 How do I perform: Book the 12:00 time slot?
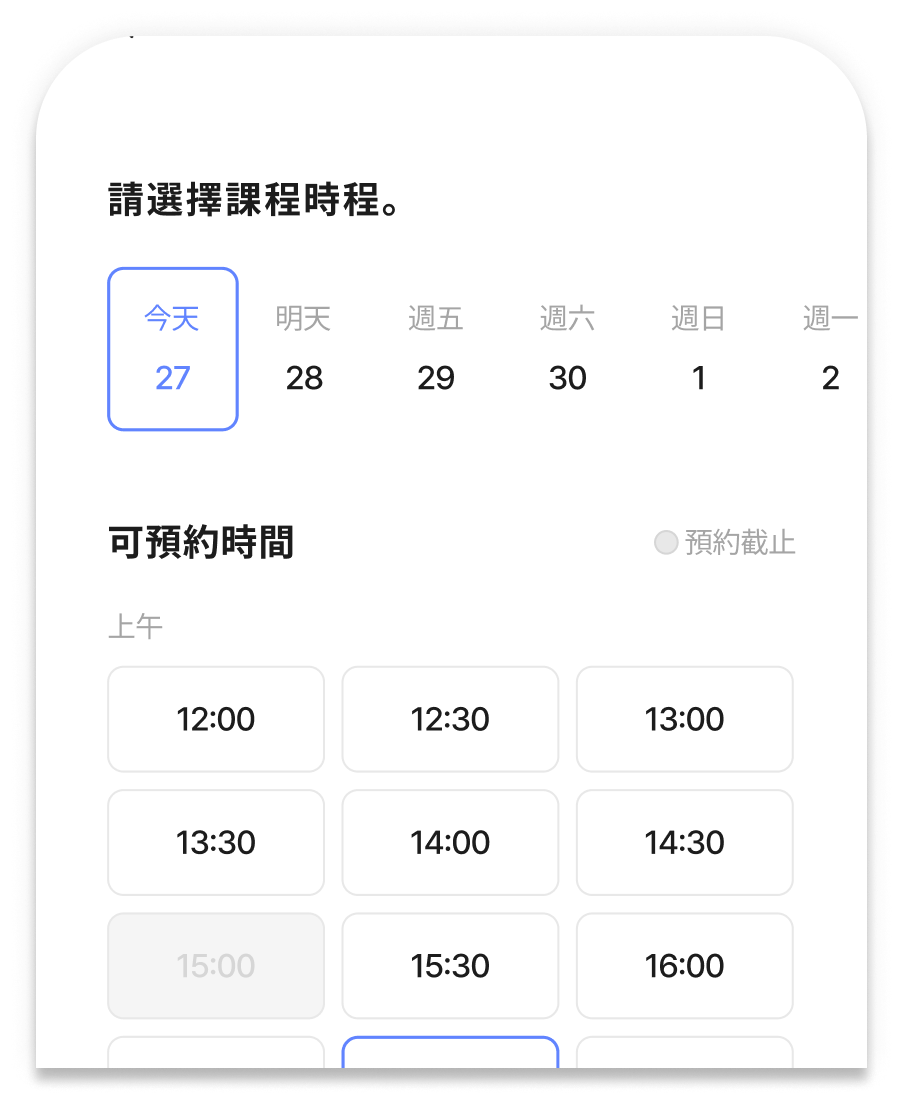216,719
